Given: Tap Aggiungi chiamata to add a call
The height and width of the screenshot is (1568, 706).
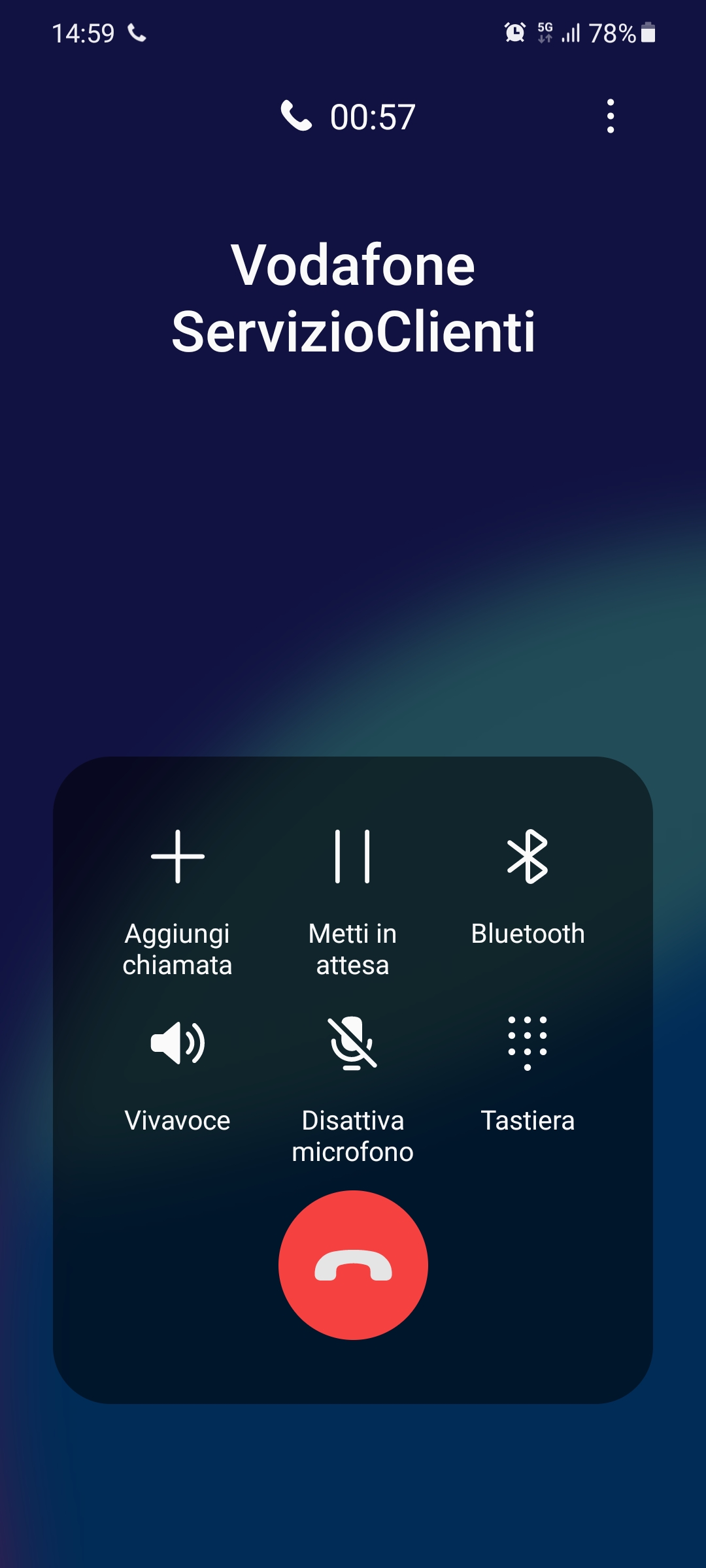Looking at the screenshot, I should tap(177, 903).
